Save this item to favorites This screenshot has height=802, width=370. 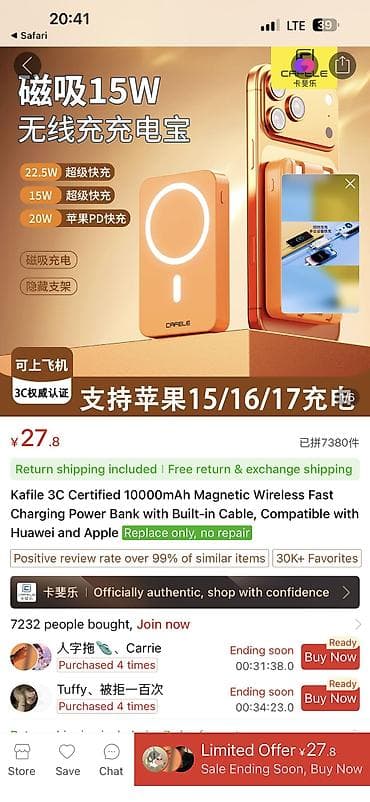pos(68,760)
